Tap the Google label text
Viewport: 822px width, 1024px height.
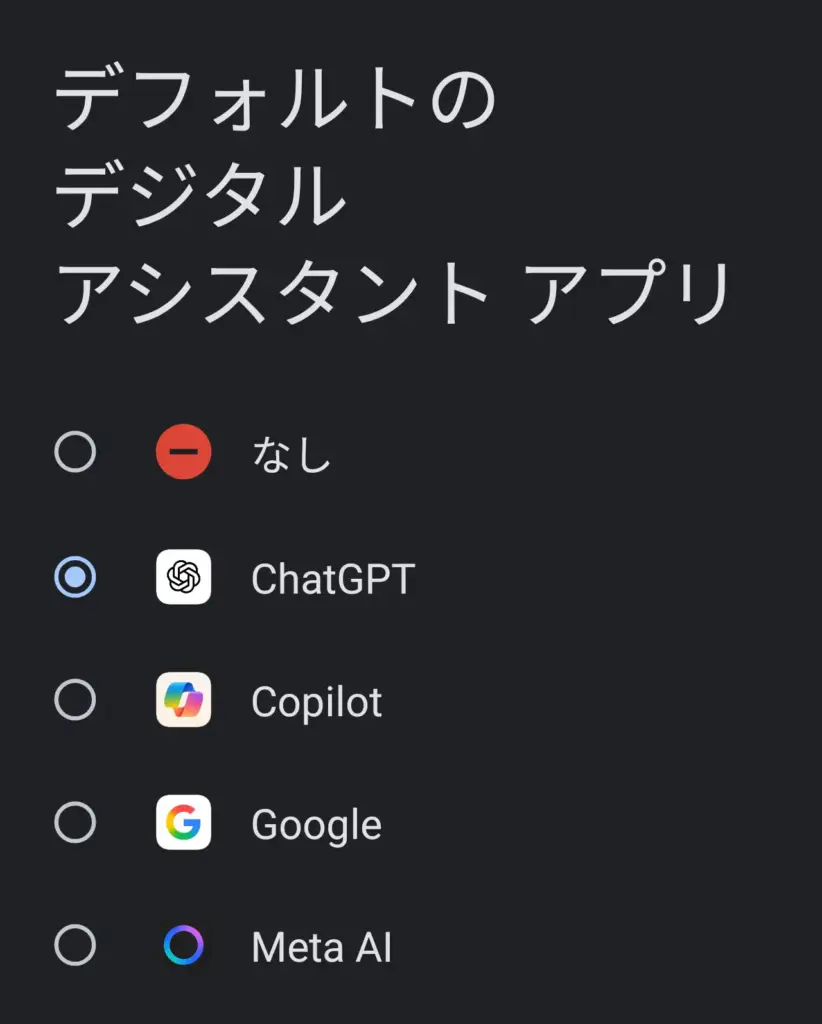click(x=318, y=824)
